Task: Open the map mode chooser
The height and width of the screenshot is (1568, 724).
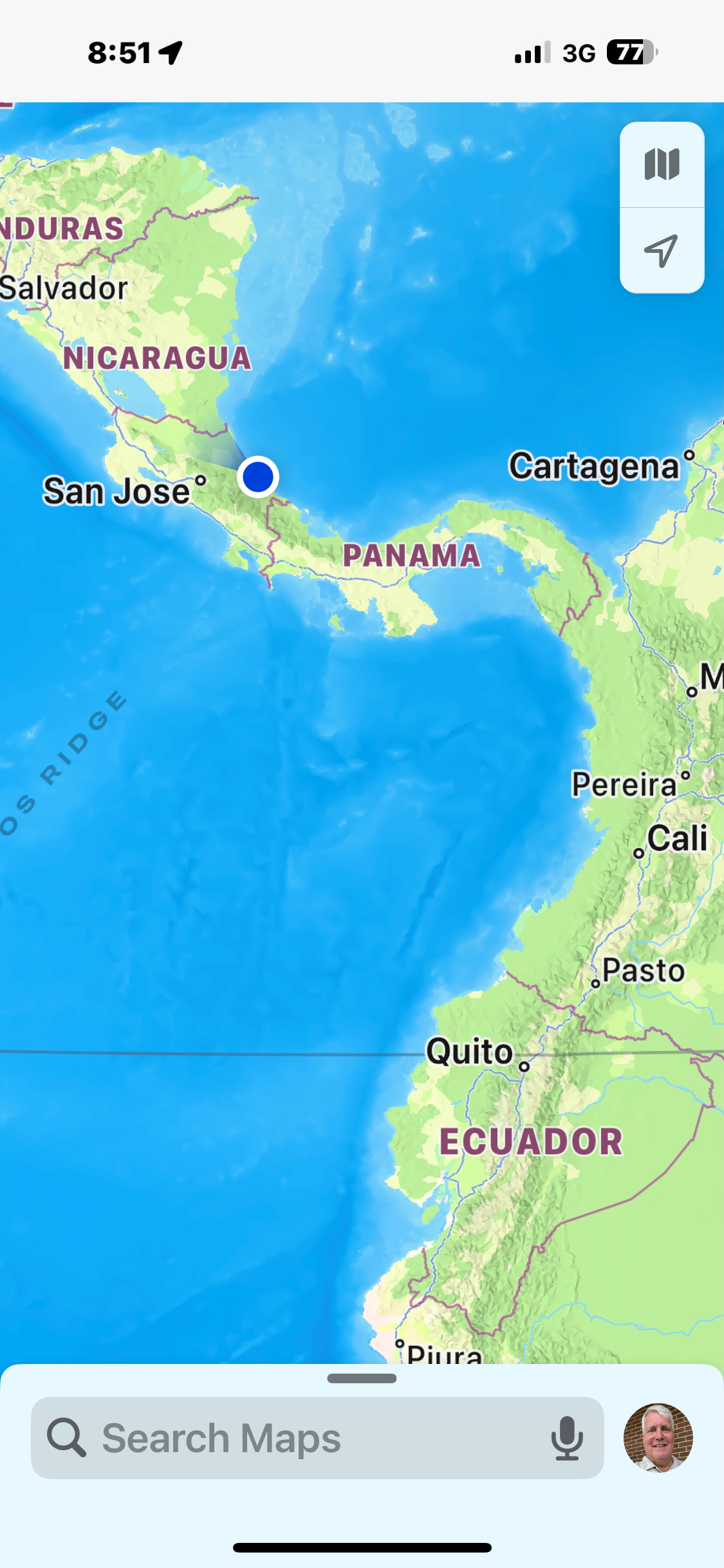Action: pos(662,165)
